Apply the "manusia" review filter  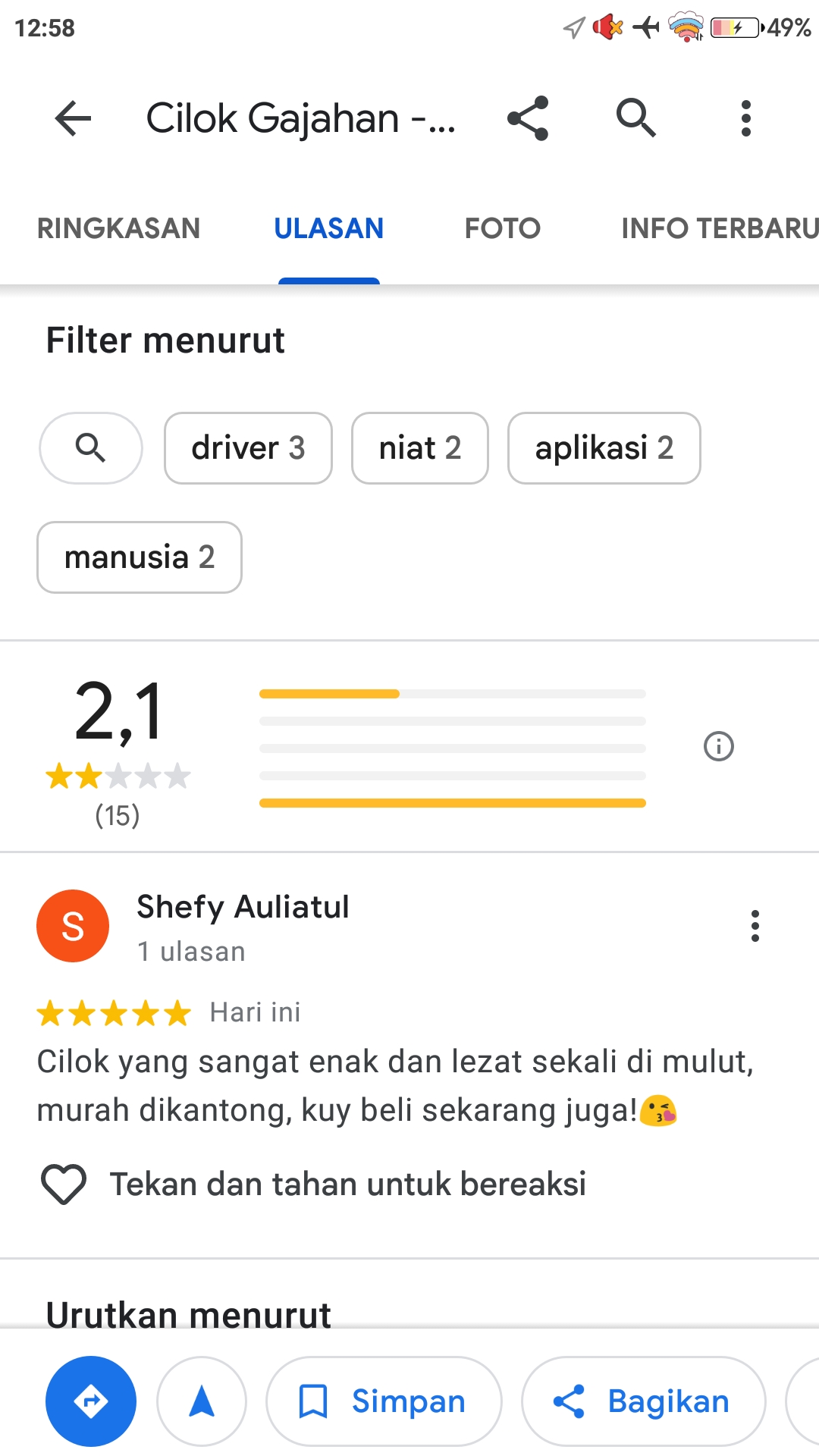coord(140,557)
